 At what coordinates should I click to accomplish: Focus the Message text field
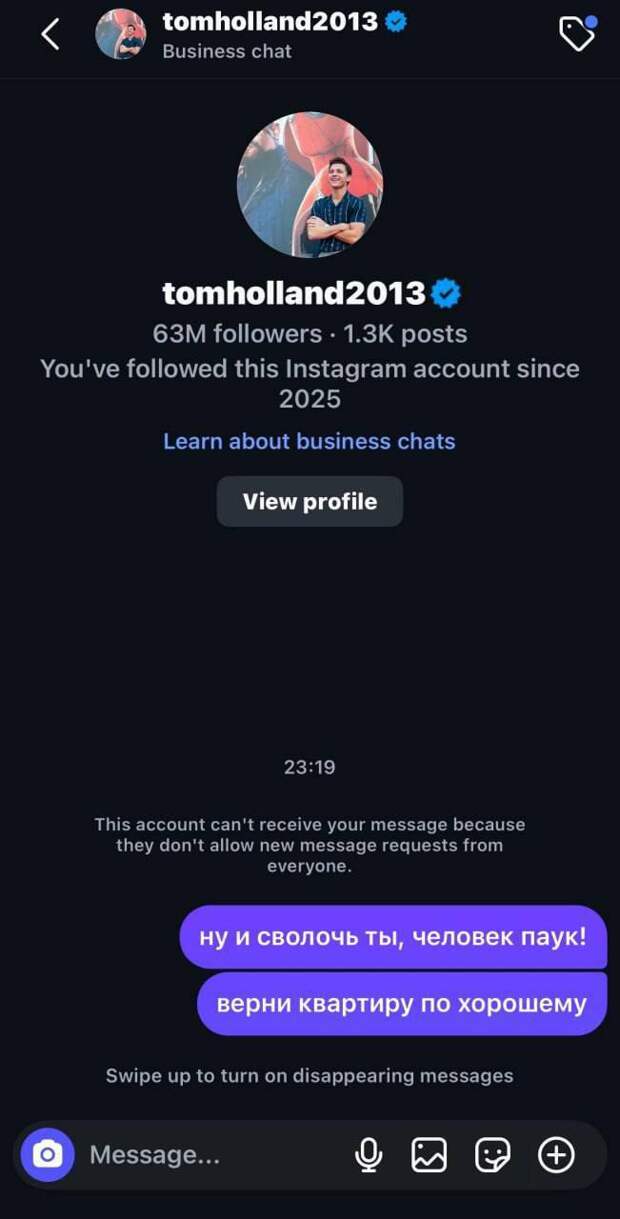(x=210, y=1155)
